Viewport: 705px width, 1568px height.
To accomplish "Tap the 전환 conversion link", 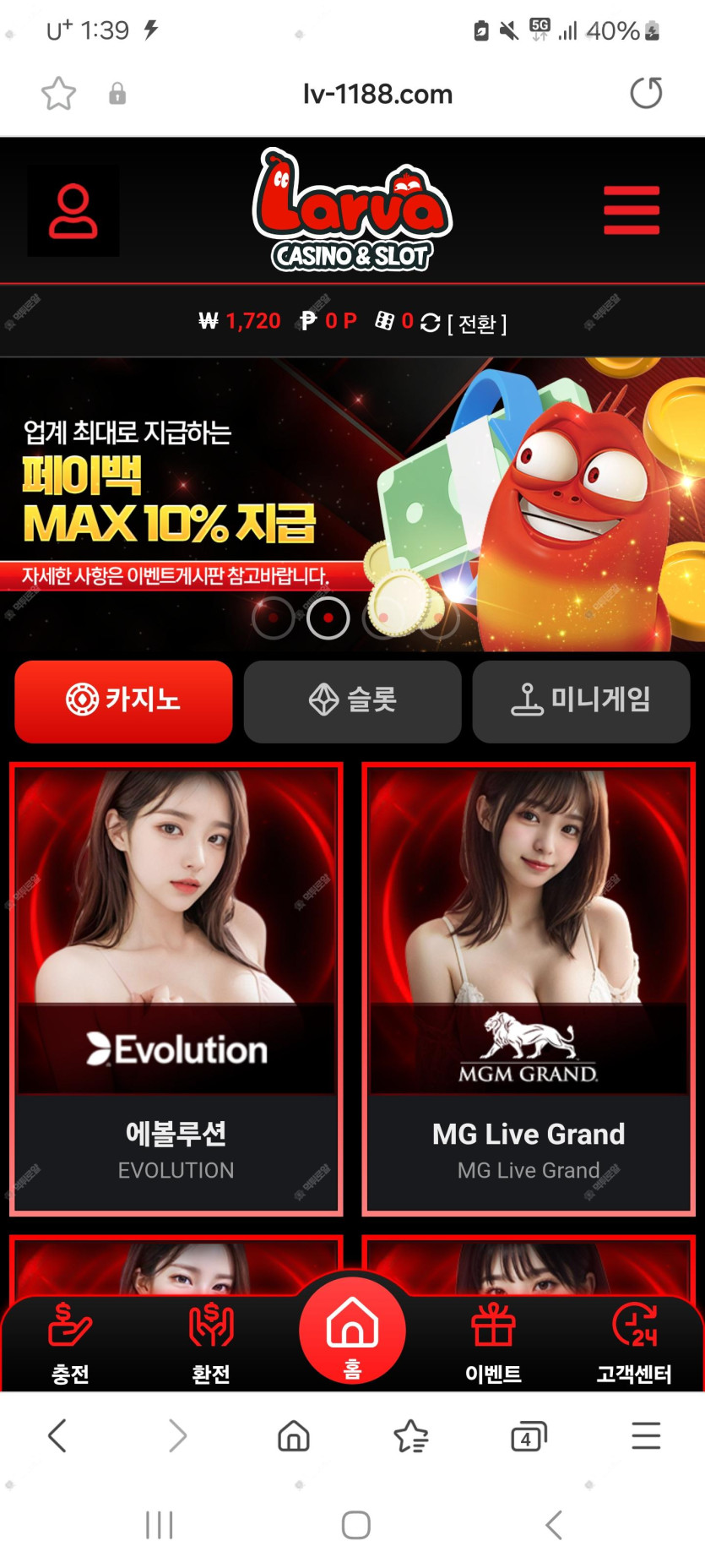I will (x=476, y=324).
